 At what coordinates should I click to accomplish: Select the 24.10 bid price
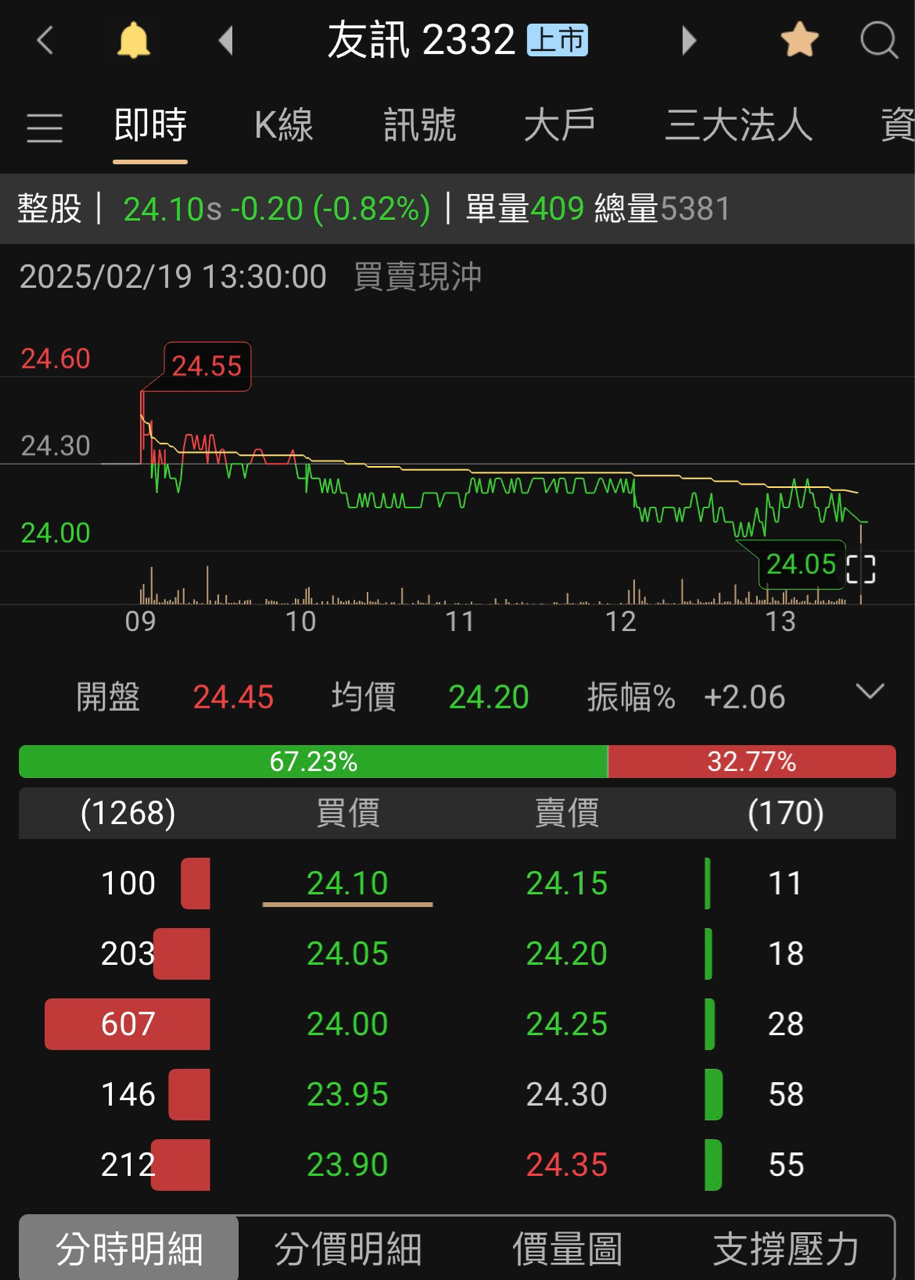[x=347, y=883]
